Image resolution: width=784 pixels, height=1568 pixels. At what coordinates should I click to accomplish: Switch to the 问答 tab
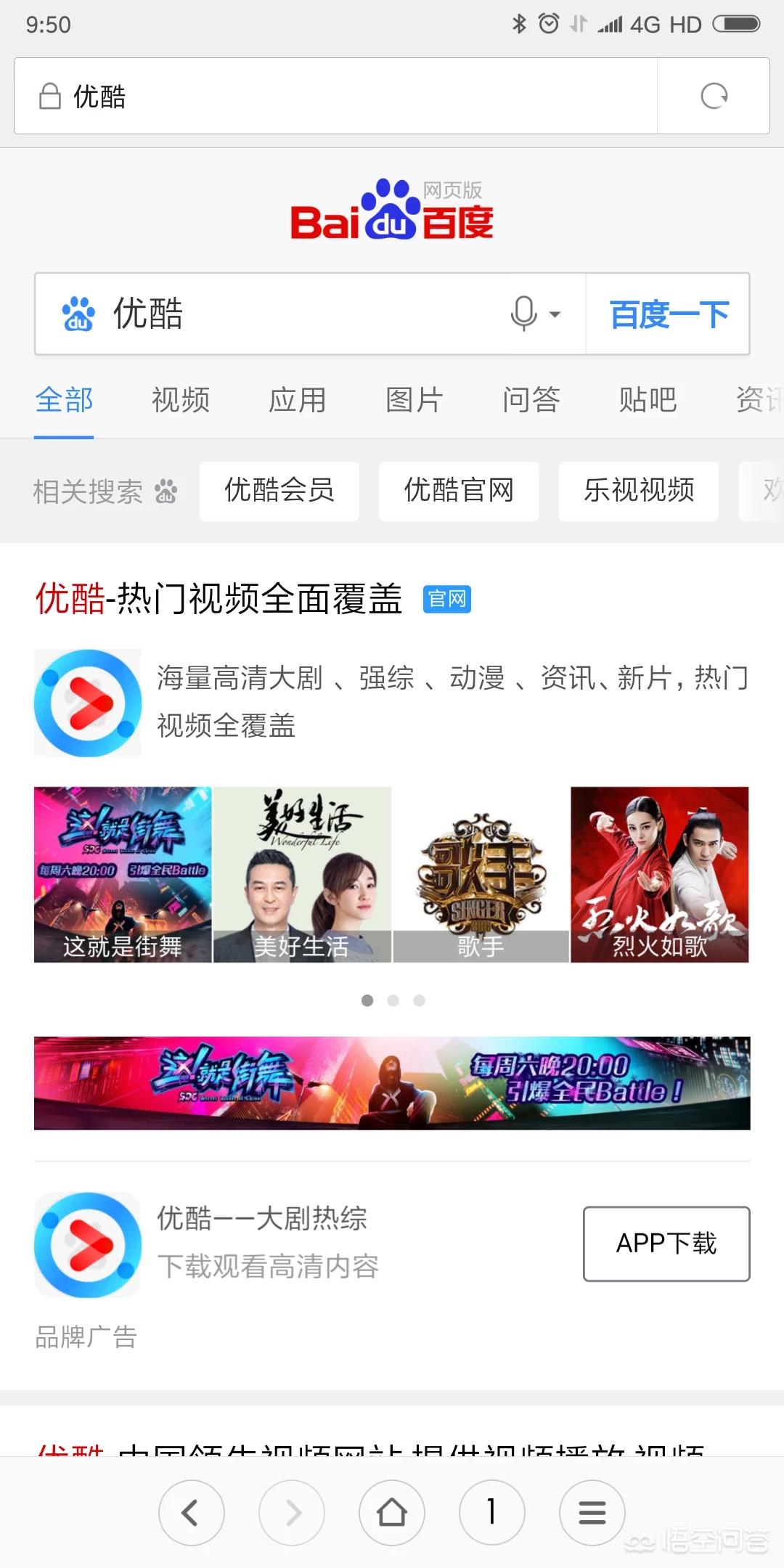coord(531,400)
